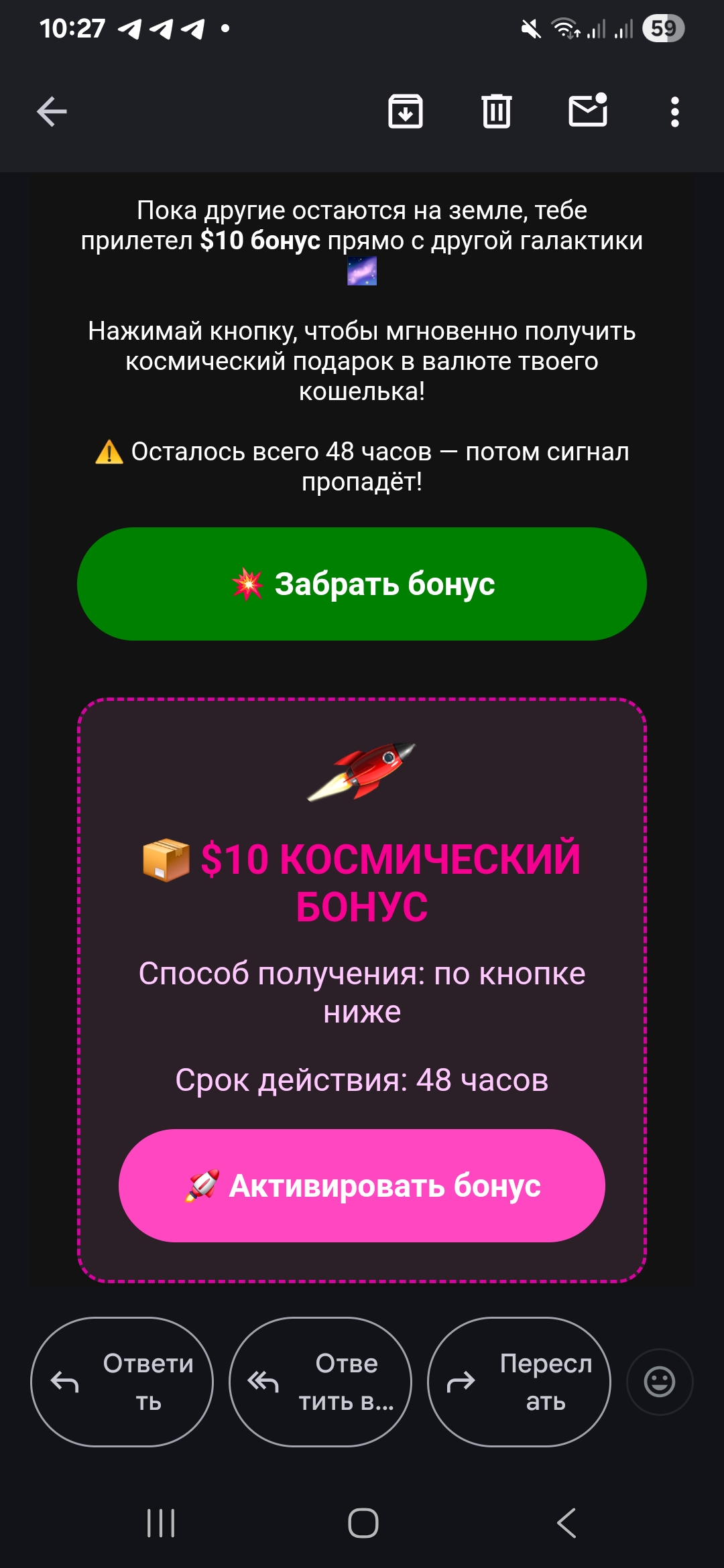Delete this email

496,111
